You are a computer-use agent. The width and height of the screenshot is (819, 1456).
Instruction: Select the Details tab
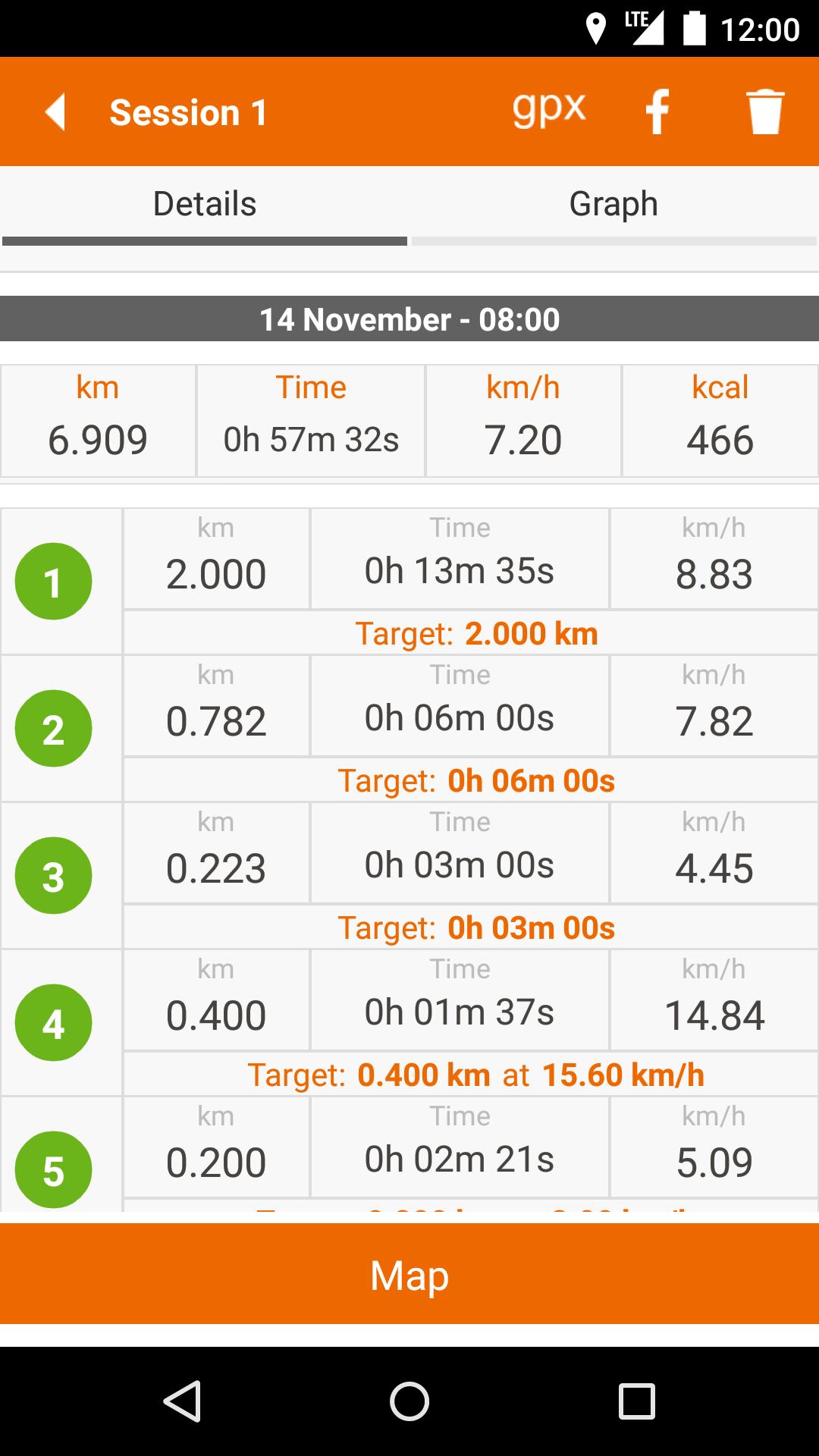(x=205, y=205)
